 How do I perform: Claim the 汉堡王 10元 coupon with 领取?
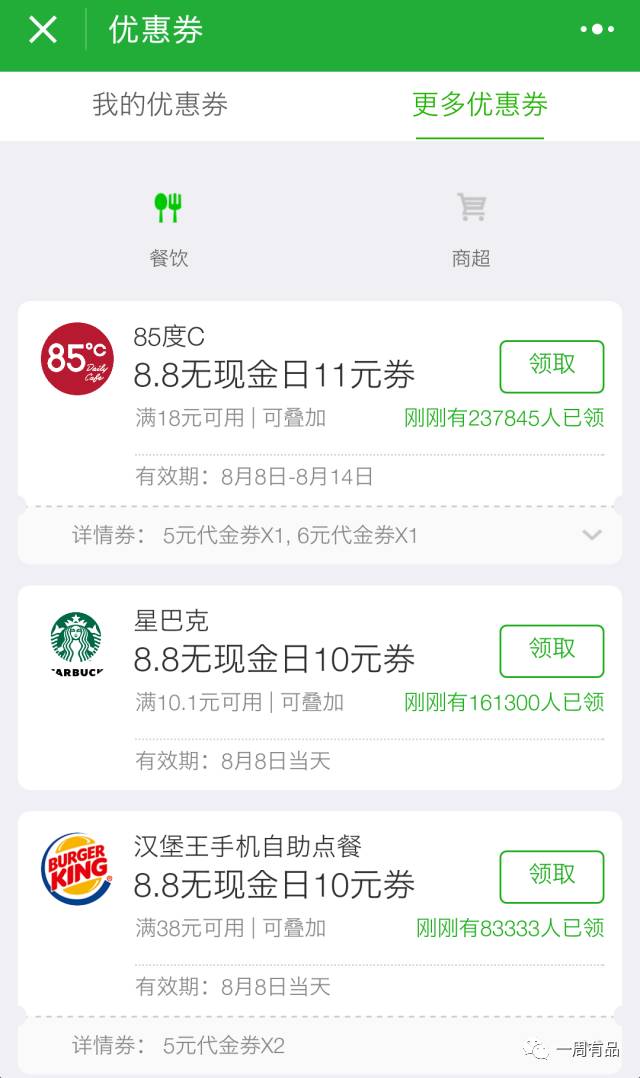pyautogui.click(x=551, y=877)
